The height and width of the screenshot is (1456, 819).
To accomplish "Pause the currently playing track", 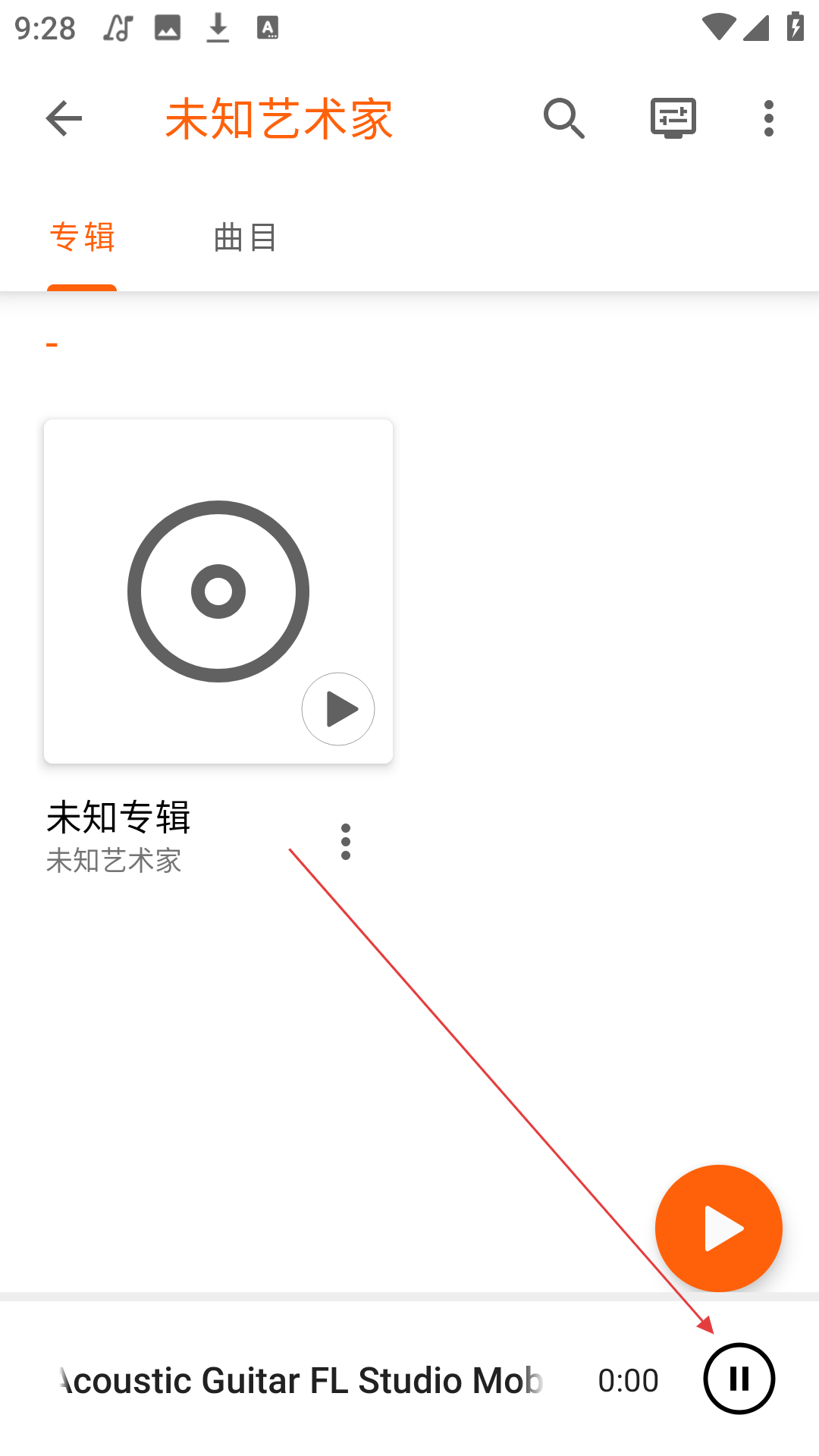I will (739, 1379).
